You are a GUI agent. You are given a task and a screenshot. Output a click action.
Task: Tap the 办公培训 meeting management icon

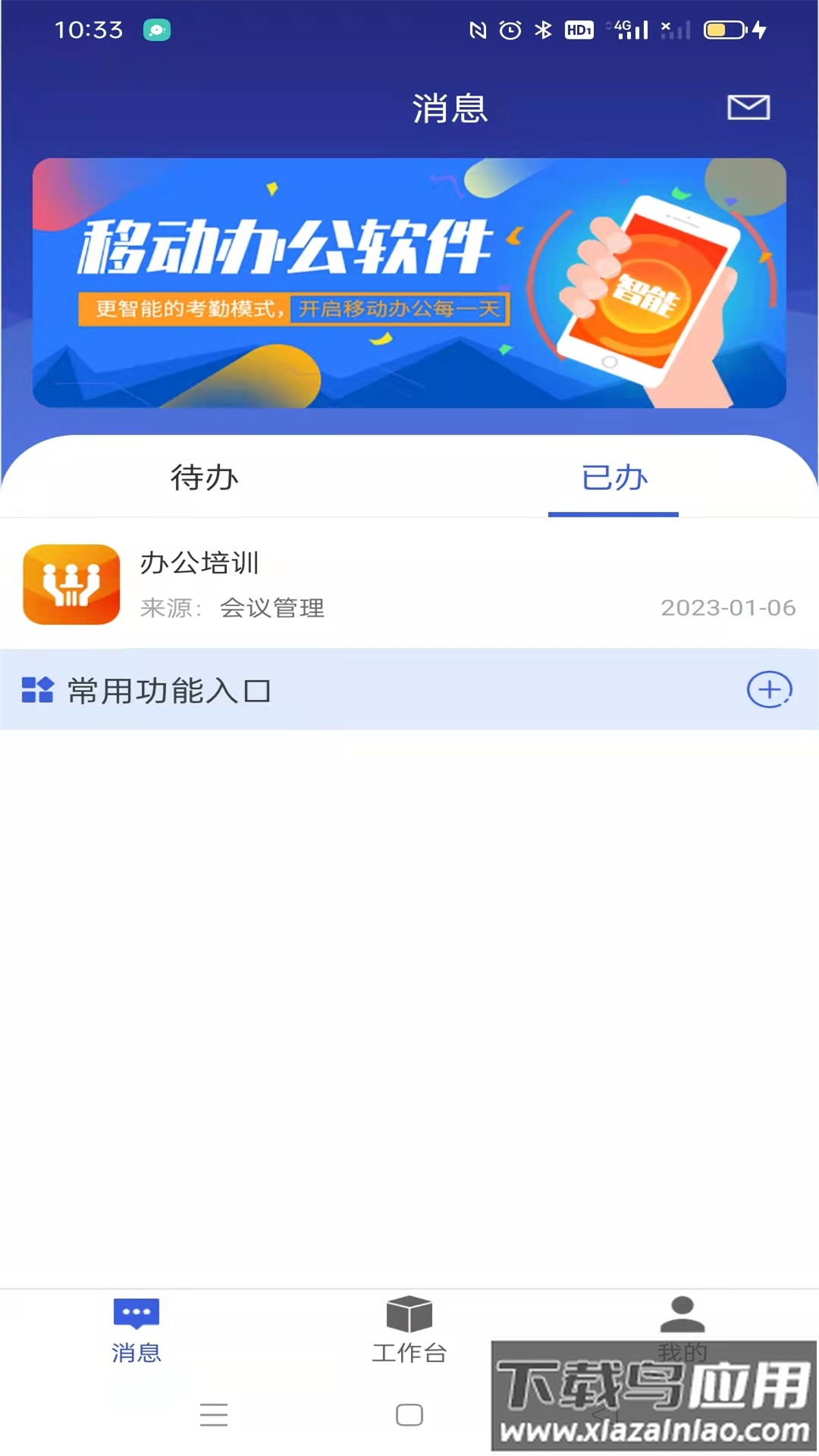click(71, 584)
